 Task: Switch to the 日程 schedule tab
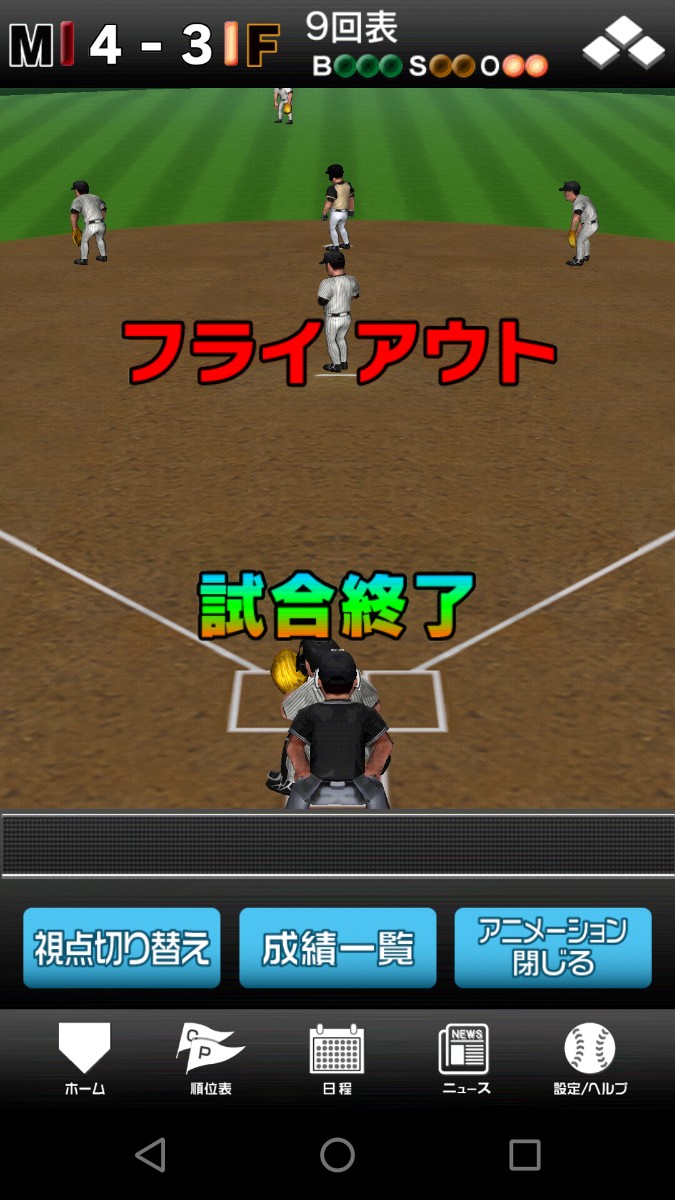(x=337, y=1058)
